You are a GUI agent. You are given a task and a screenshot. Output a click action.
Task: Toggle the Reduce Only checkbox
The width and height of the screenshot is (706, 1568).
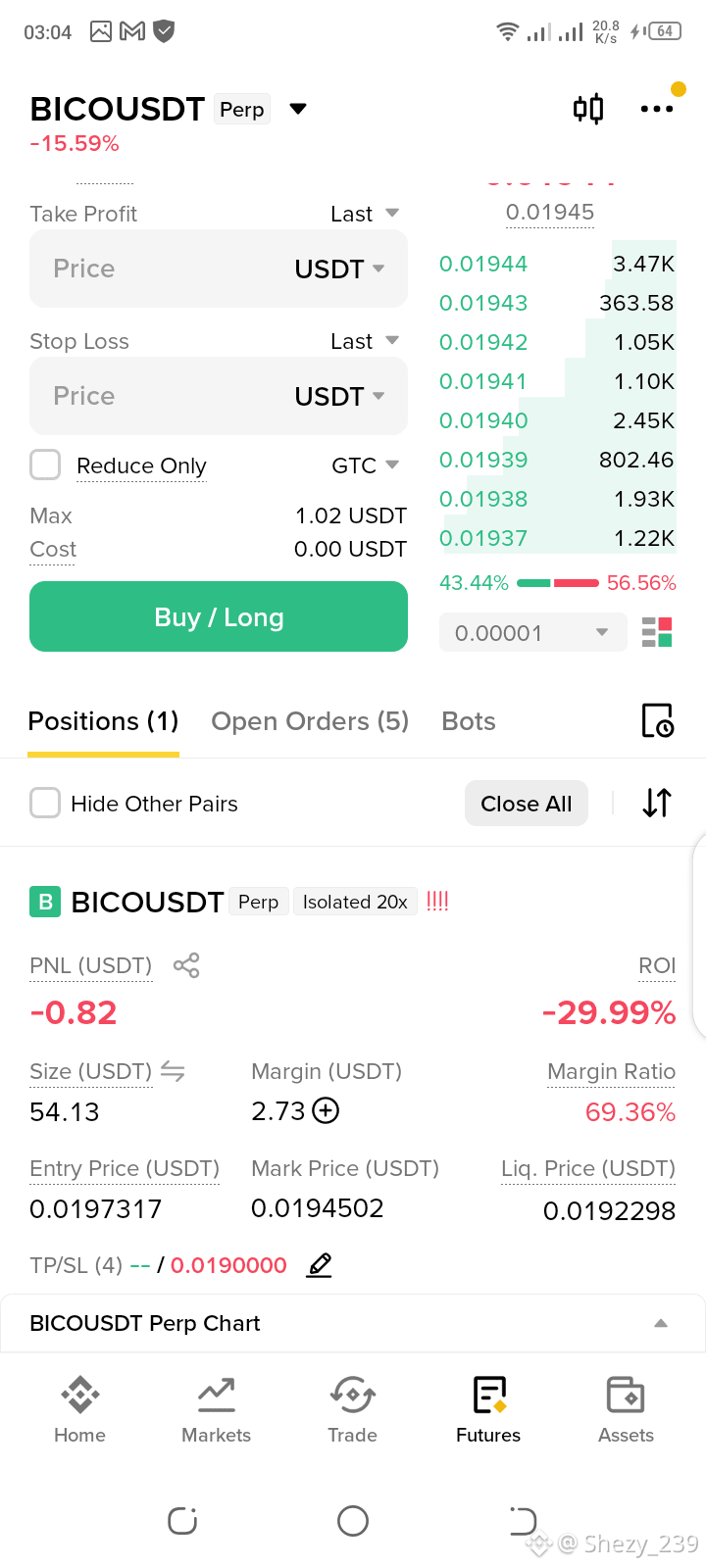[x=45, y=465]
